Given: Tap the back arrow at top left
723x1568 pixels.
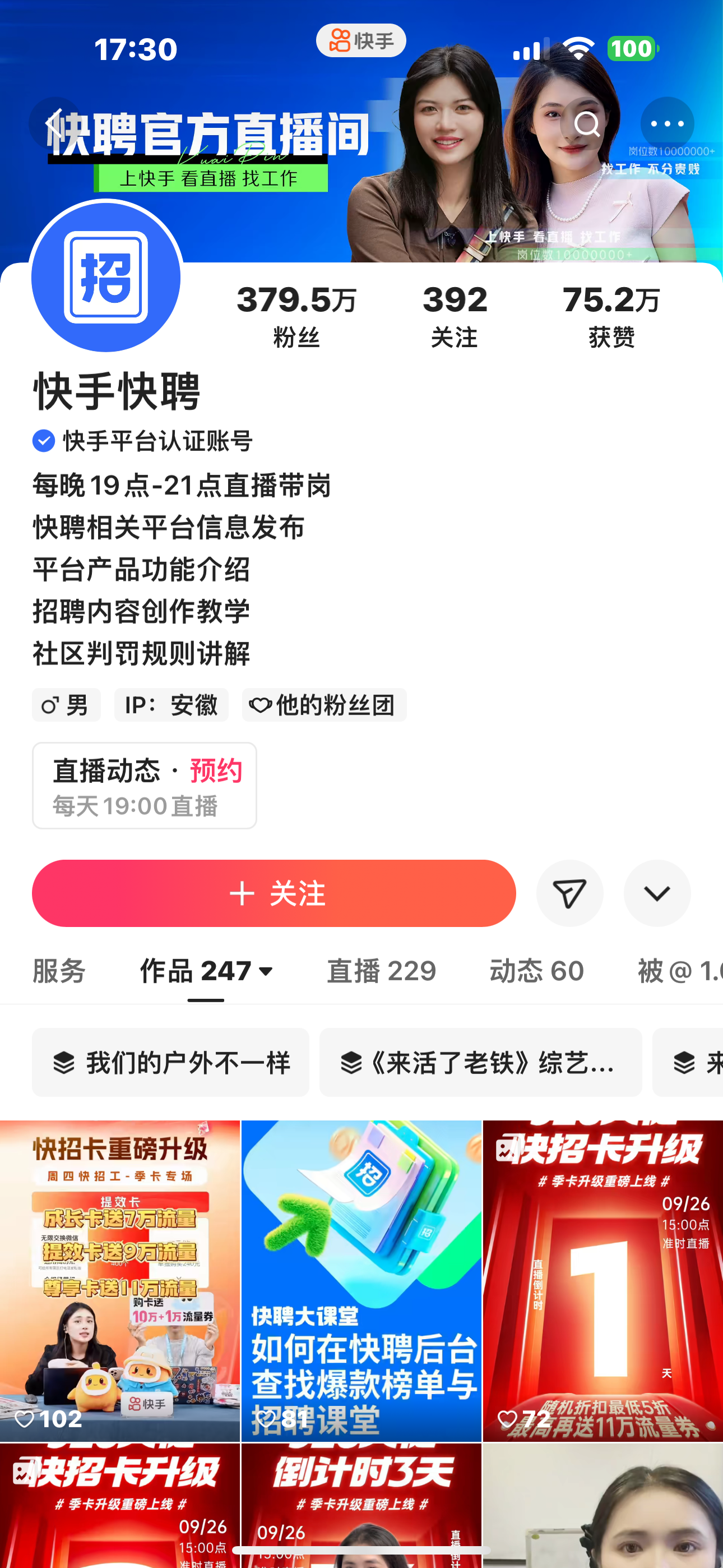Looking at the screenshot, I should (54, 123).
